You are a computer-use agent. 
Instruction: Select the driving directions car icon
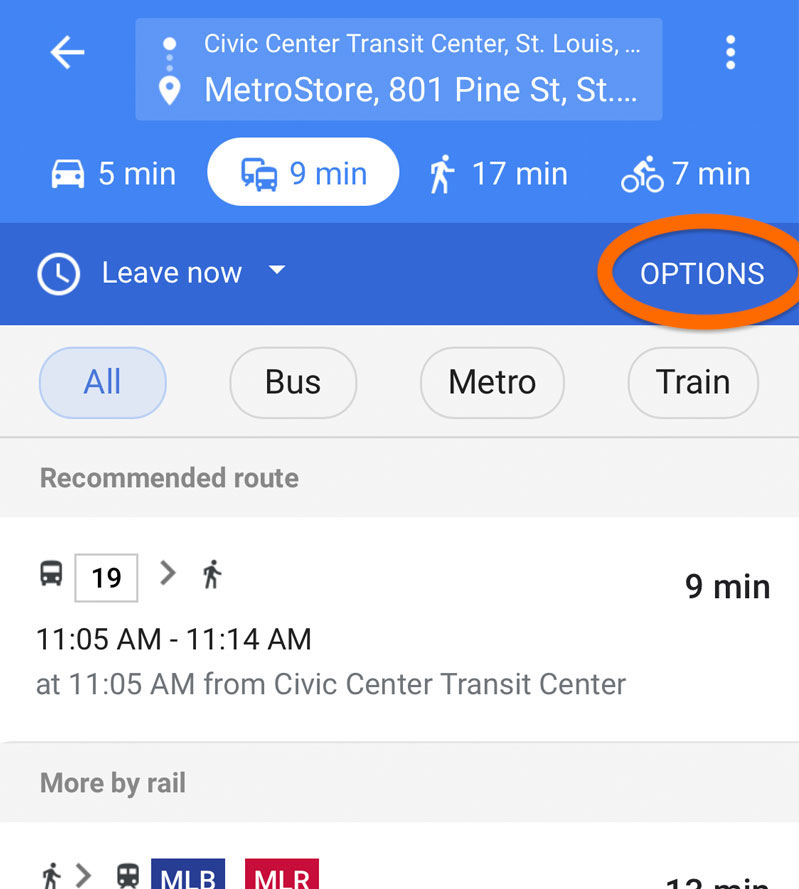tap(66, 172)
